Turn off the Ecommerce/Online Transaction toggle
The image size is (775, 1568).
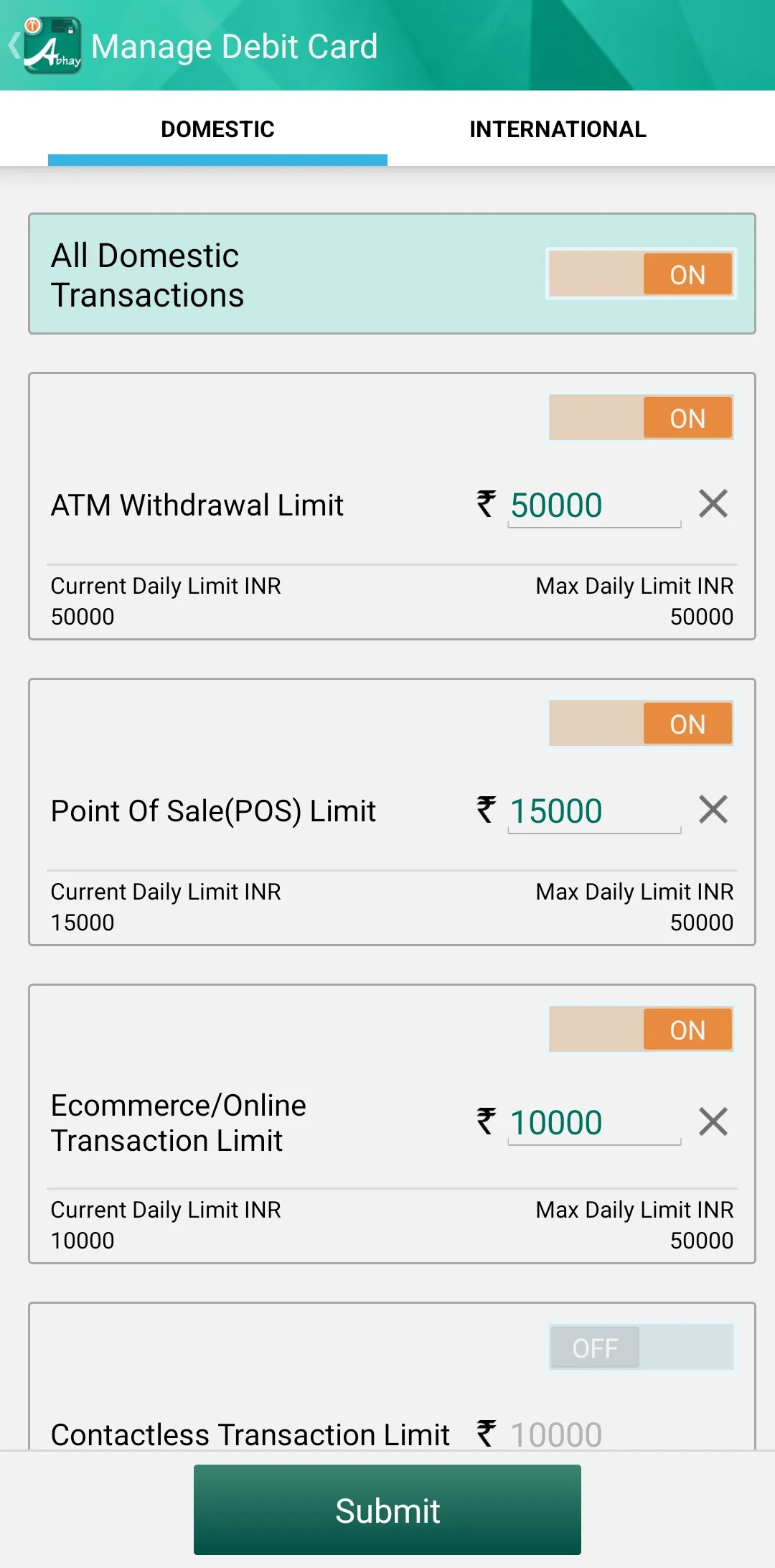coord(641,1029)
